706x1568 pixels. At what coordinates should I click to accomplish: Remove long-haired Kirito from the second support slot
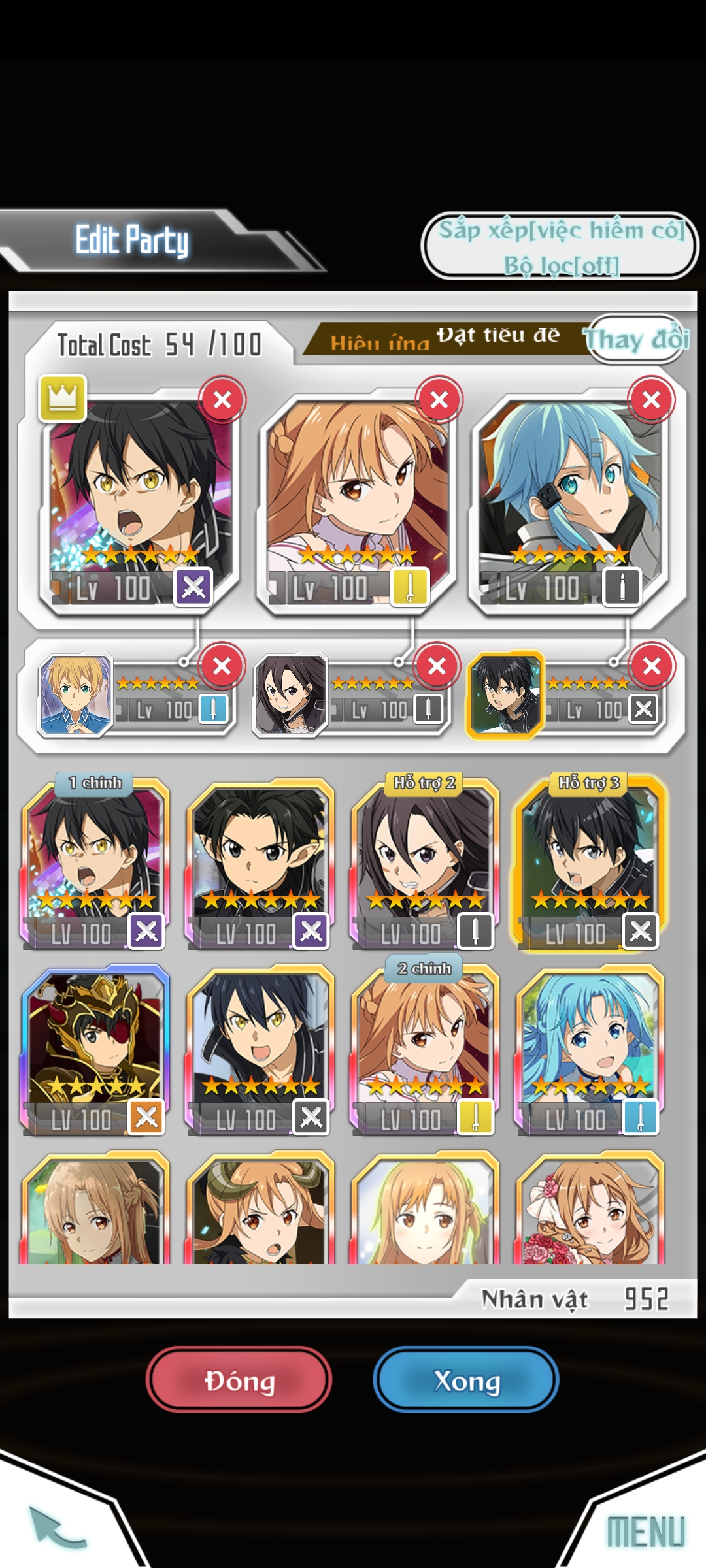(437, 666)
